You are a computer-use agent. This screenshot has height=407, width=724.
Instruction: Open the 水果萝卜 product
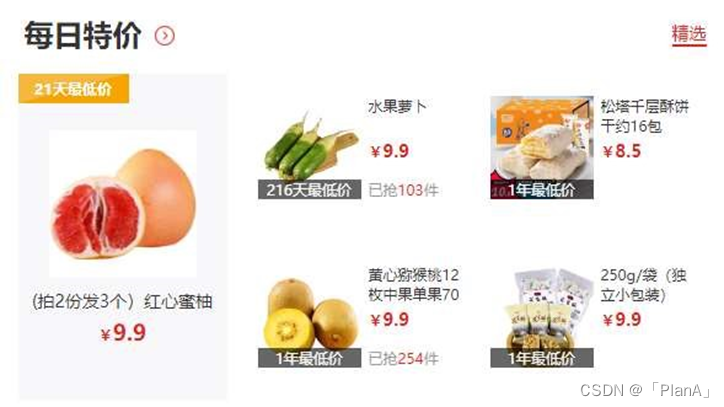pos(349,148)
